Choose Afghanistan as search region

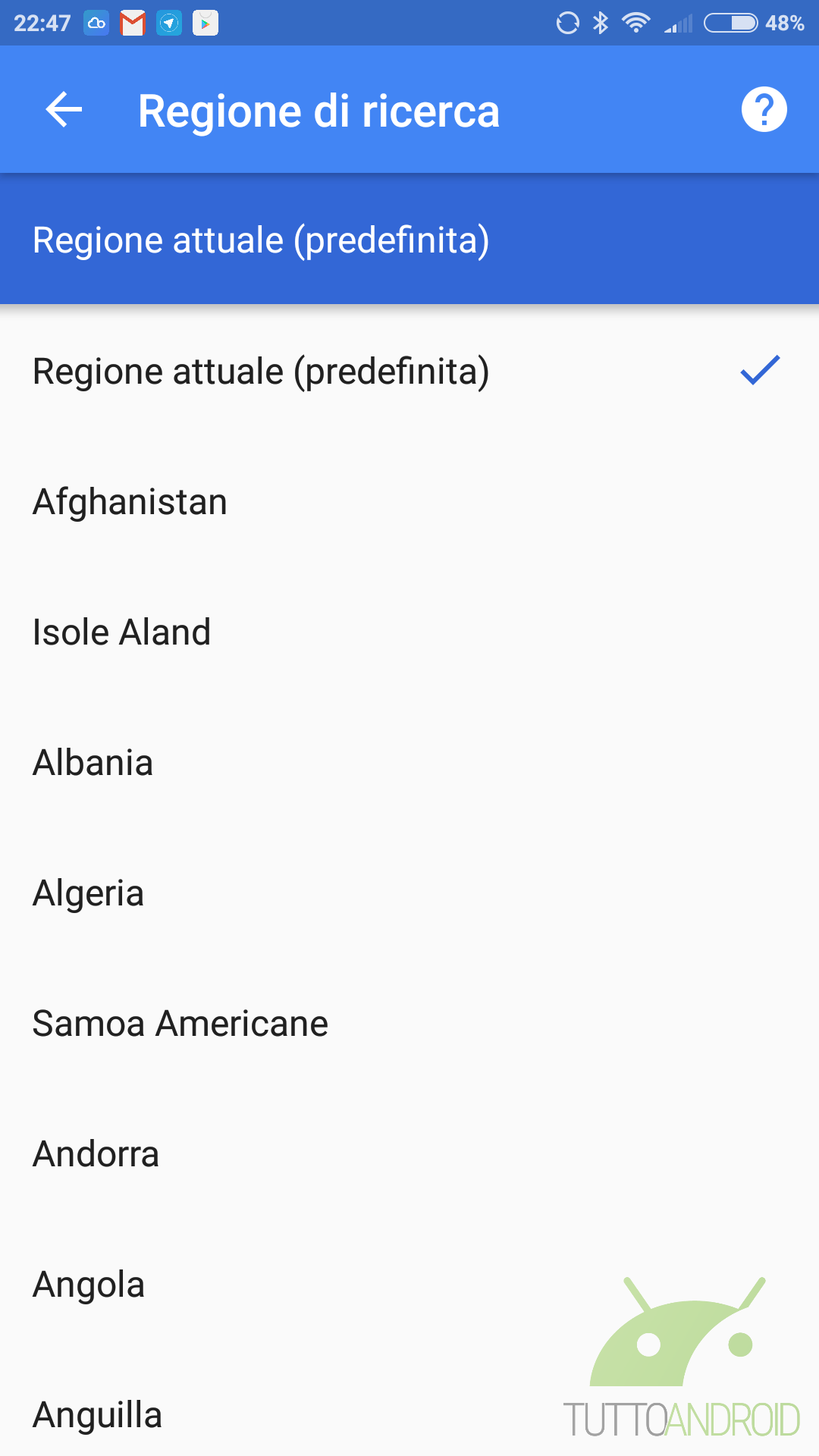409,502
